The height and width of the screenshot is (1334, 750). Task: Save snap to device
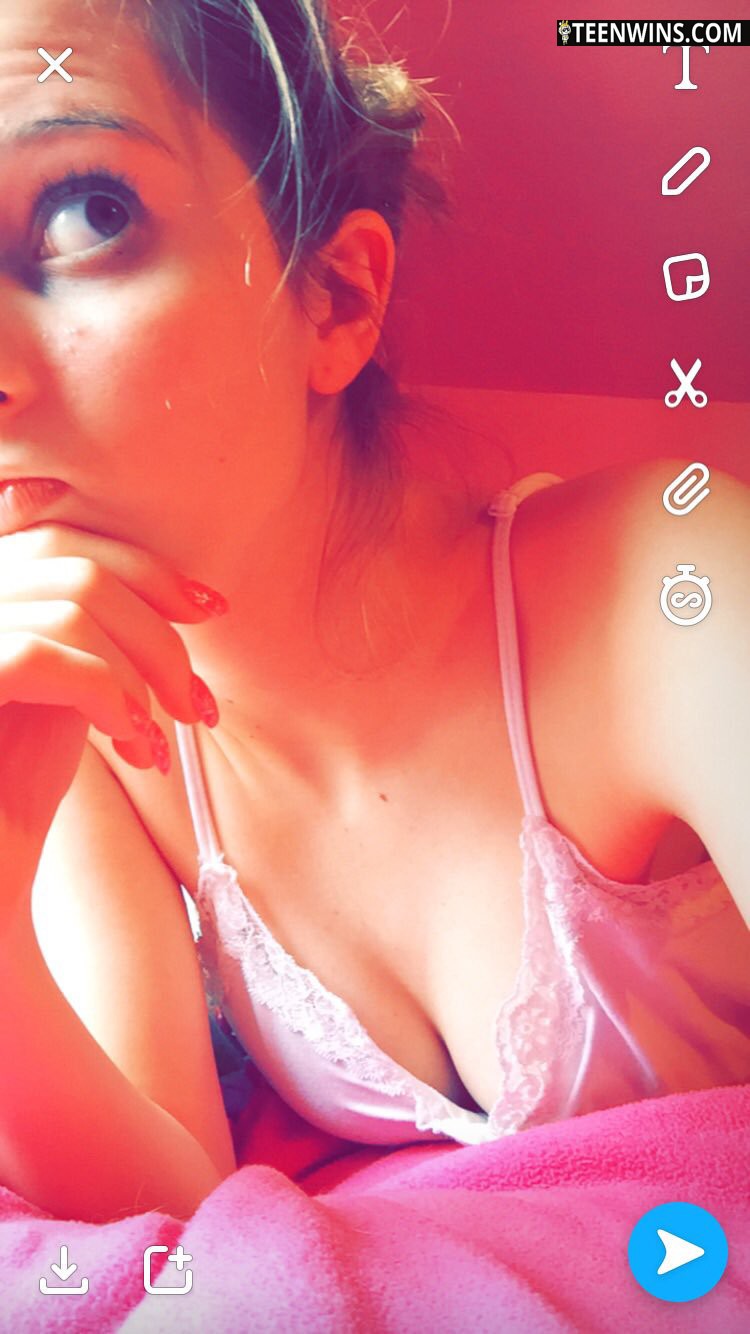[64, 1270]
